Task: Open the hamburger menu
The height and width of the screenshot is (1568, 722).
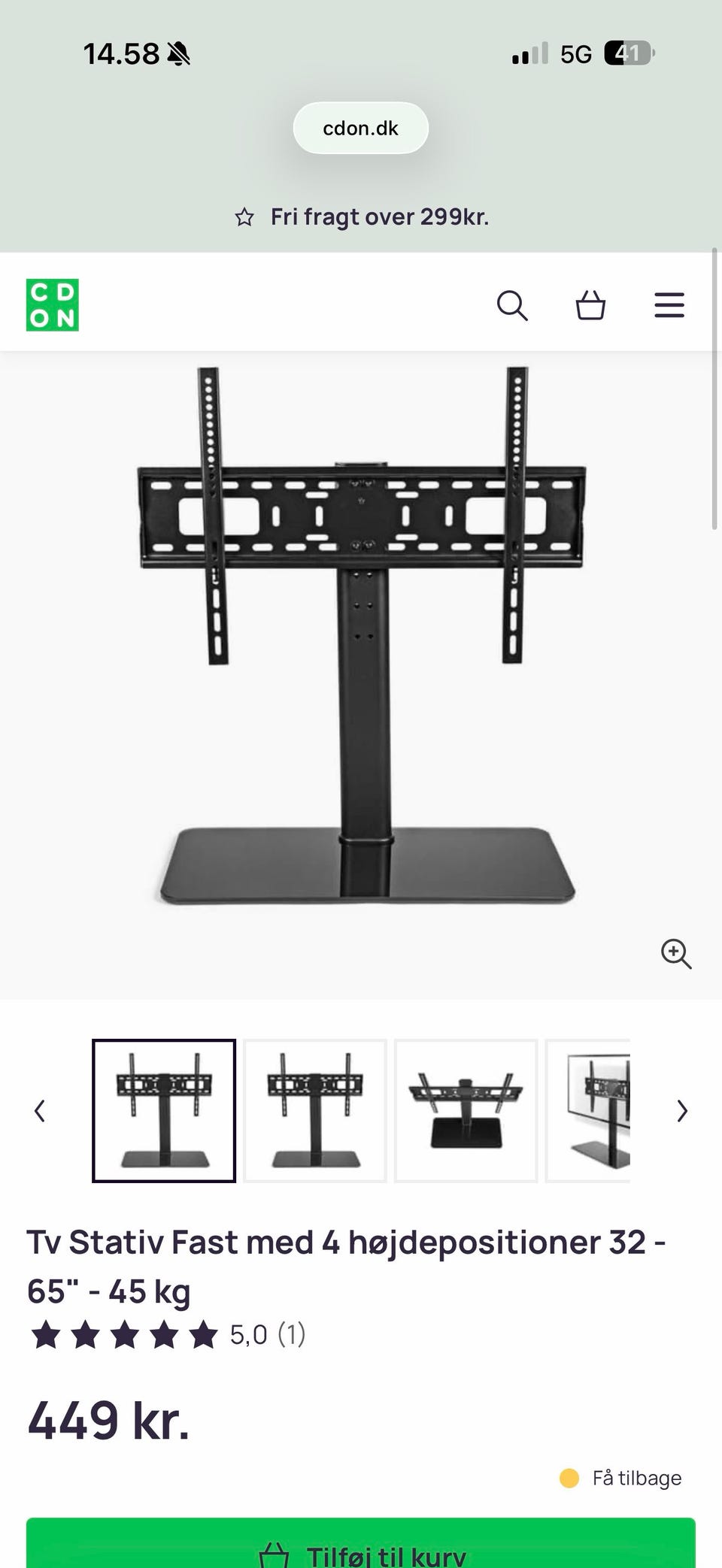Action: click(x=669, y=306)
